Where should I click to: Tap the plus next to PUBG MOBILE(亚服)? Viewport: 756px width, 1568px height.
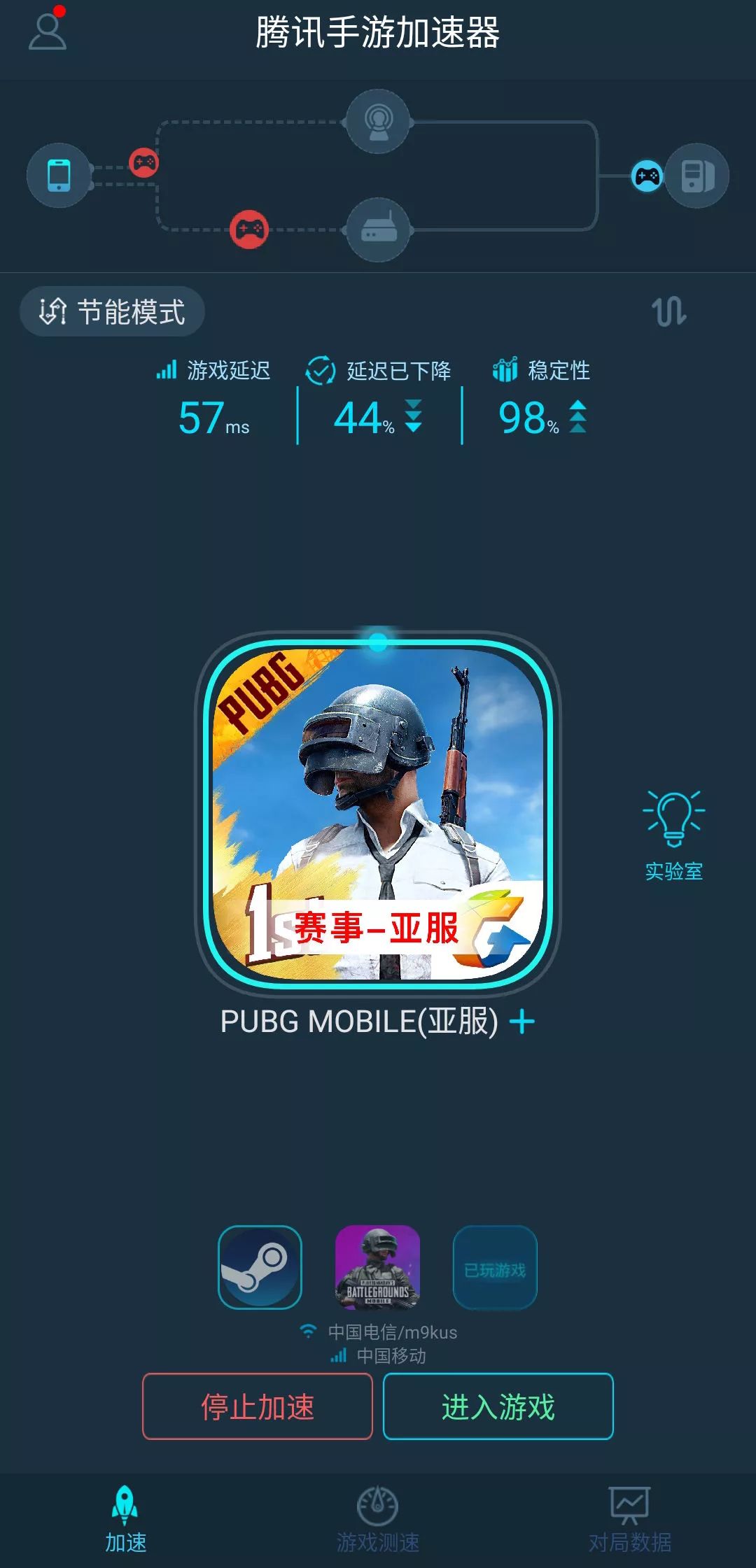click(522, 1022)
